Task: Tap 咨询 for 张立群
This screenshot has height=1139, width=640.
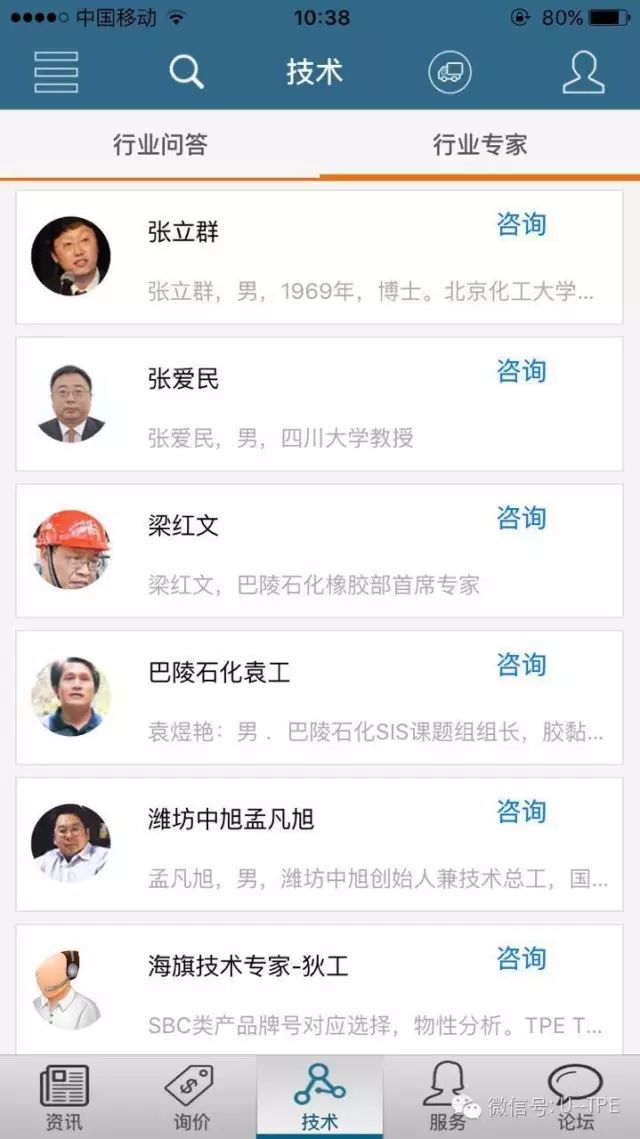Action: coord(521,225)
